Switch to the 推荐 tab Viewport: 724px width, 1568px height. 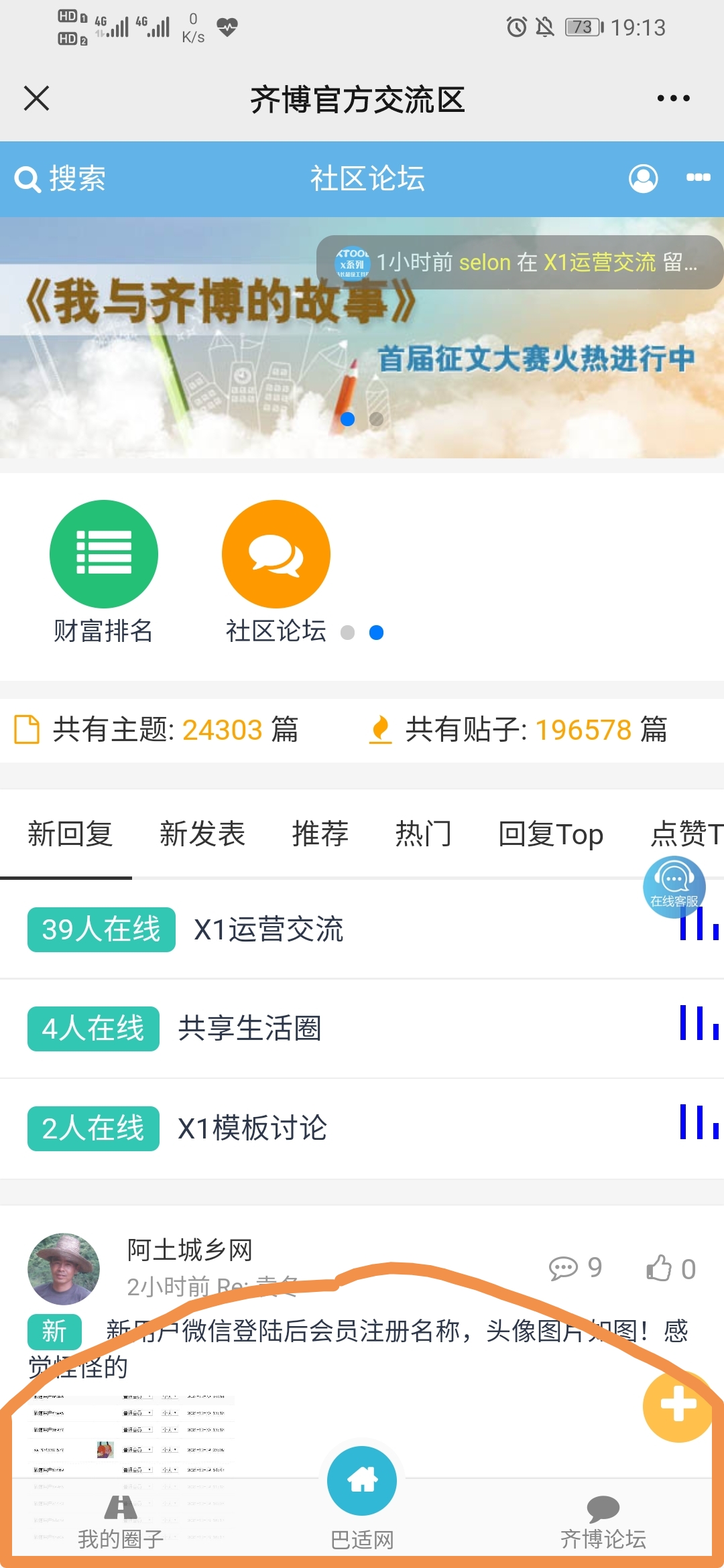(x=320, y=834)
